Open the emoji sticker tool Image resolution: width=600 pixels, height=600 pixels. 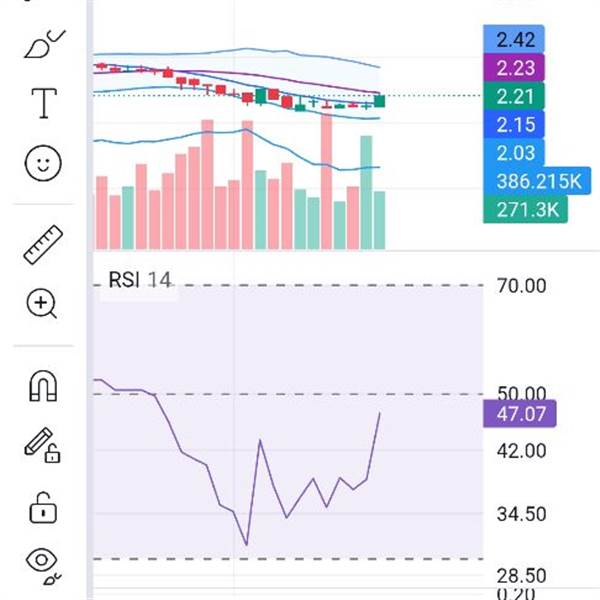43,163
